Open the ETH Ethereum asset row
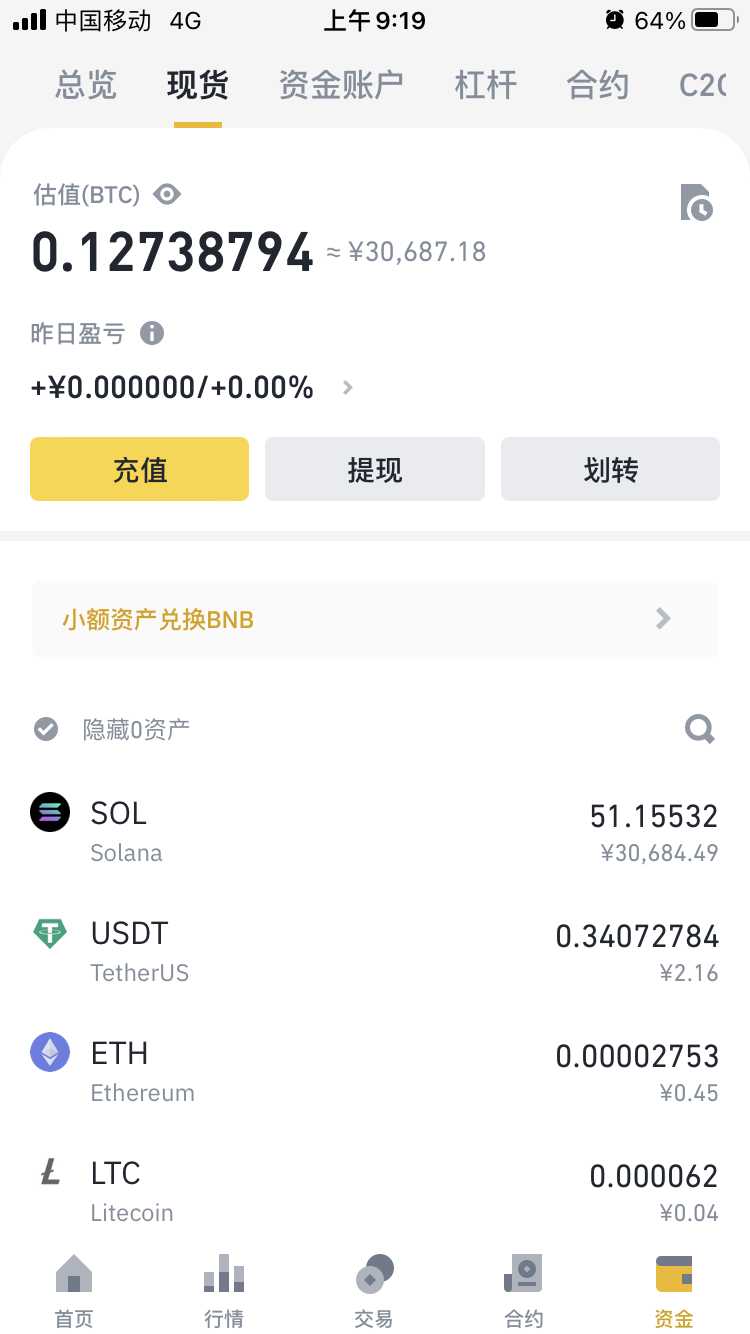The width and height of the screenshot is (750, 1334). (375, 1071)
